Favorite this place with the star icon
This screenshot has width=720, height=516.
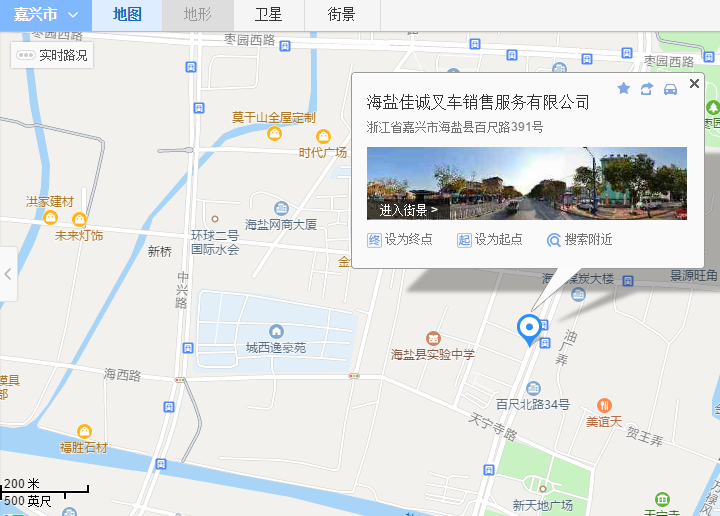[624, 89]
